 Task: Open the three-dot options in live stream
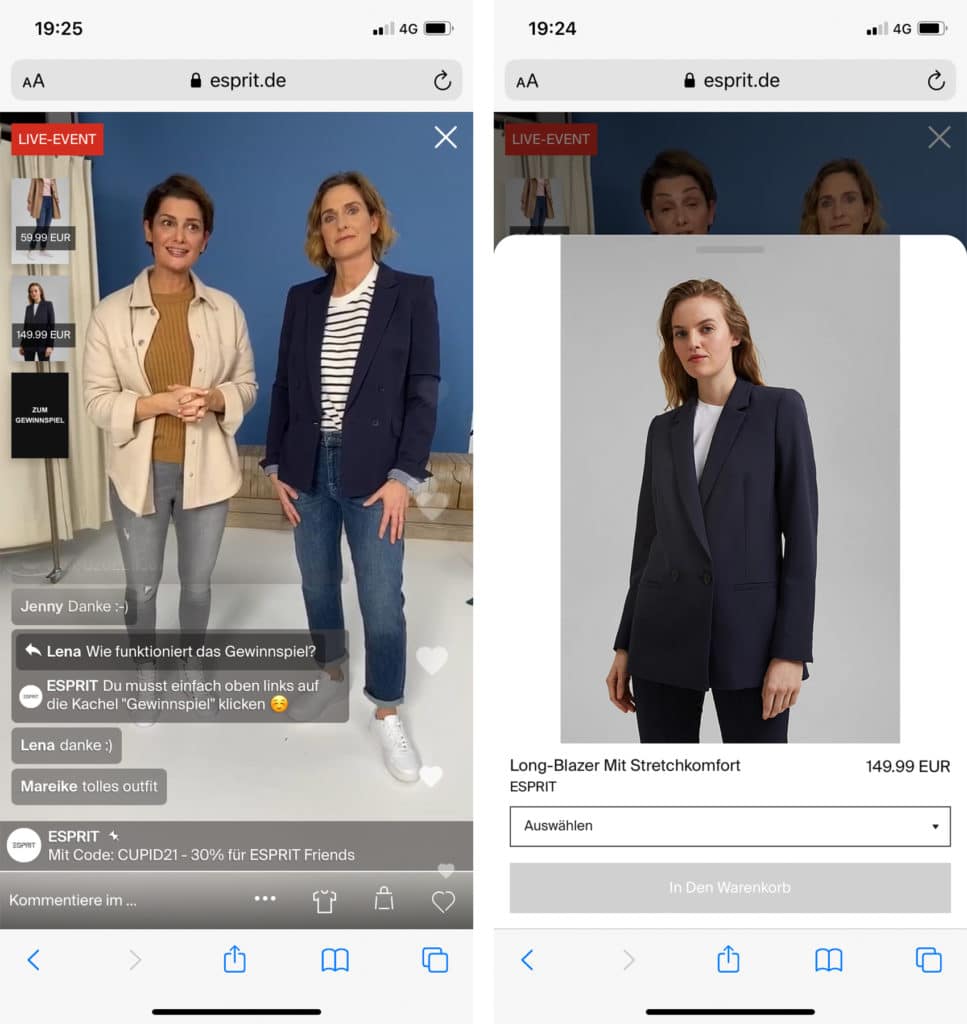point(265,899)
